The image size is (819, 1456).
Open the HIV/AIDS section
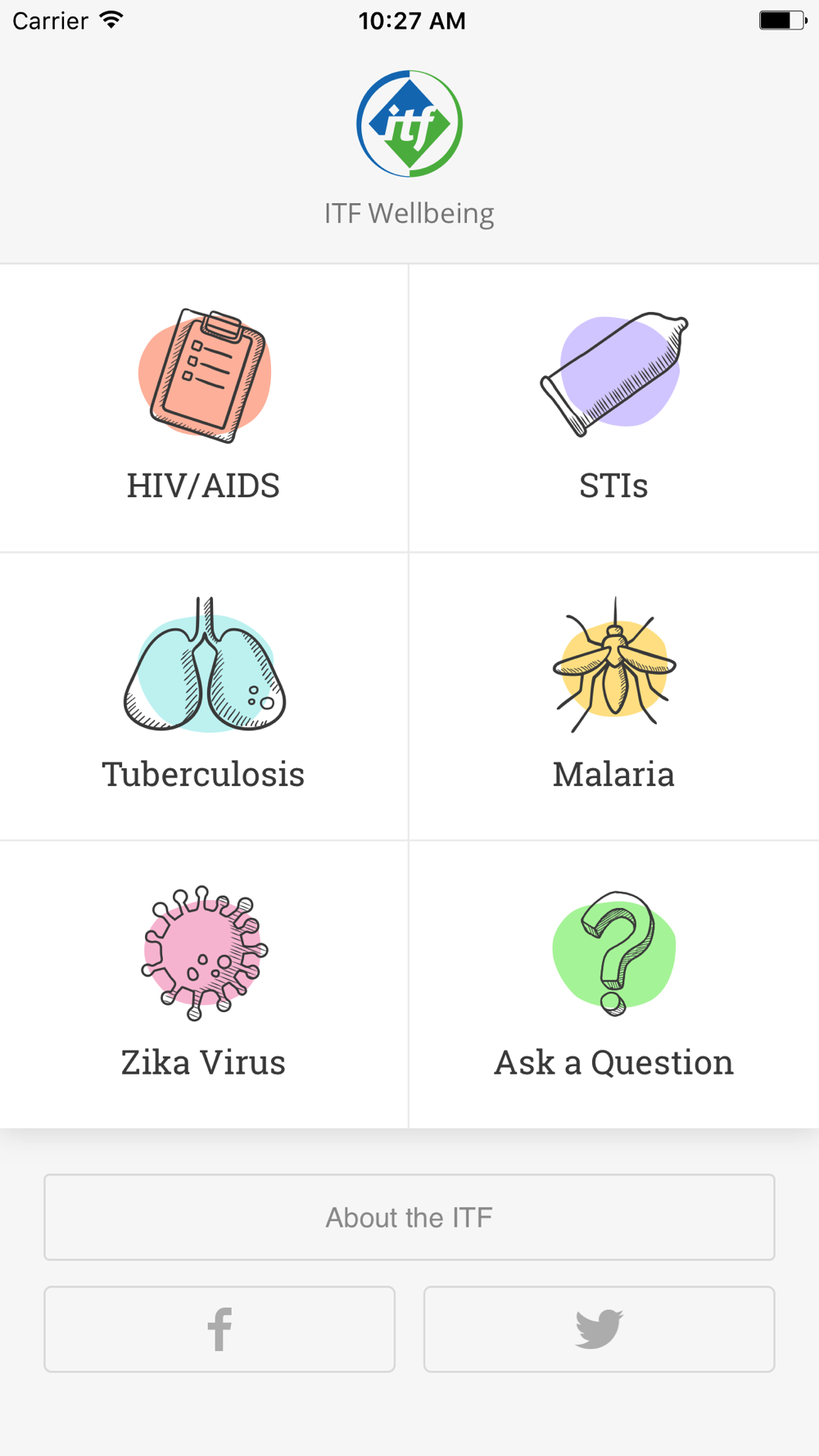click(204, 408)
